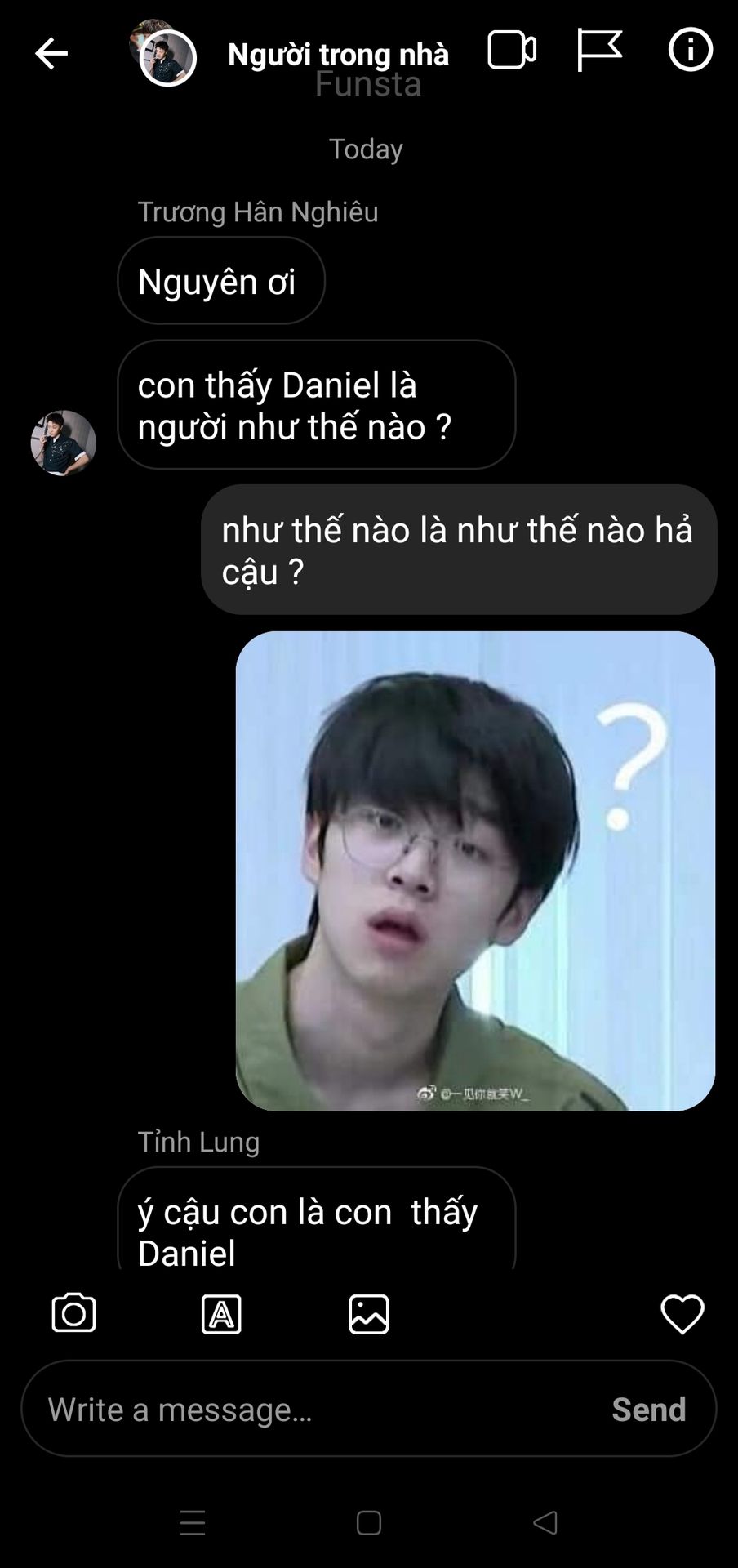Start a video call with the group
Image resolution: width=738 pixels, height=1568 pixels.
click(x=512, y=50)
